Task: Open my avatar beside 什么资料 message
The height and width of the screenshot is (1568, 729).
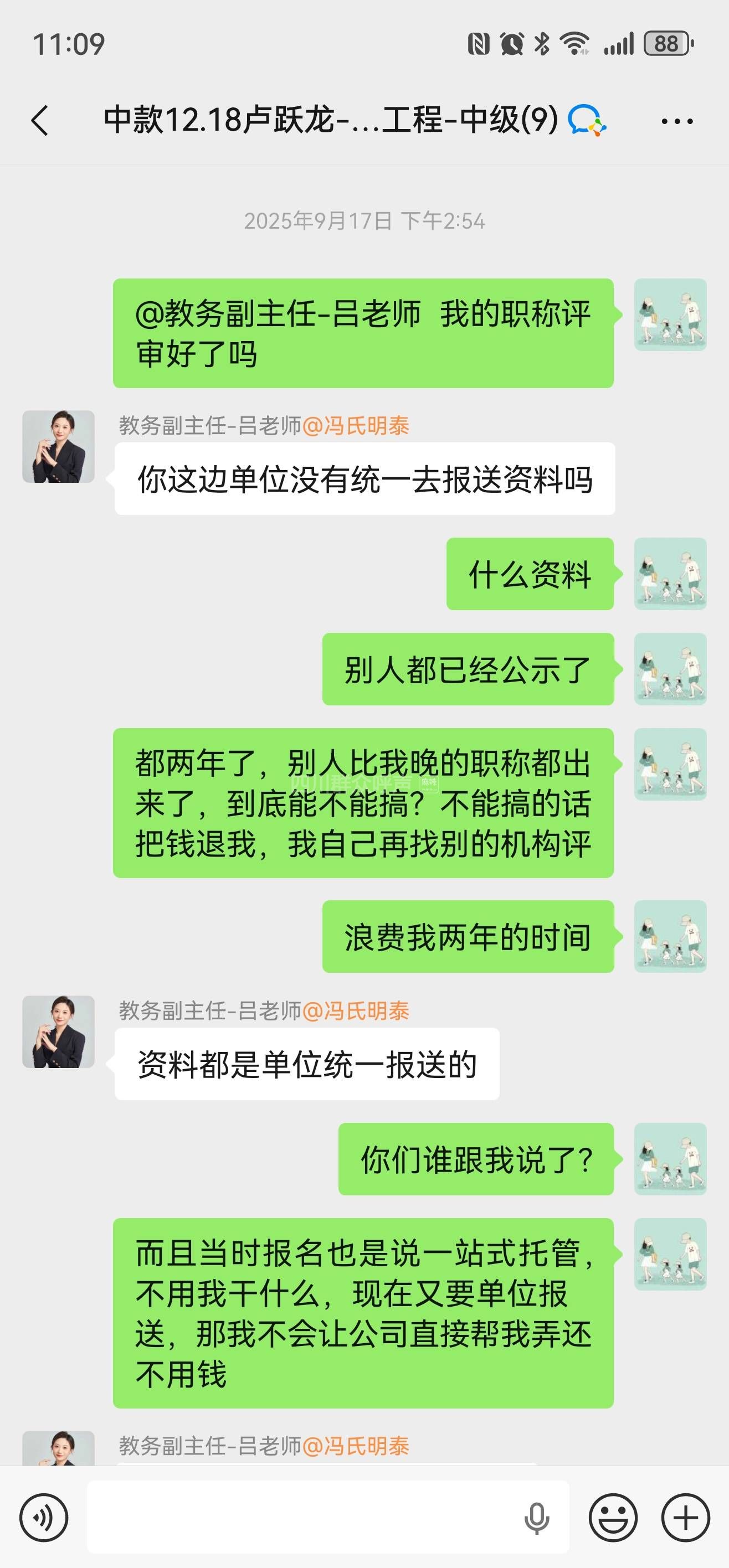Action: (670, 574)
